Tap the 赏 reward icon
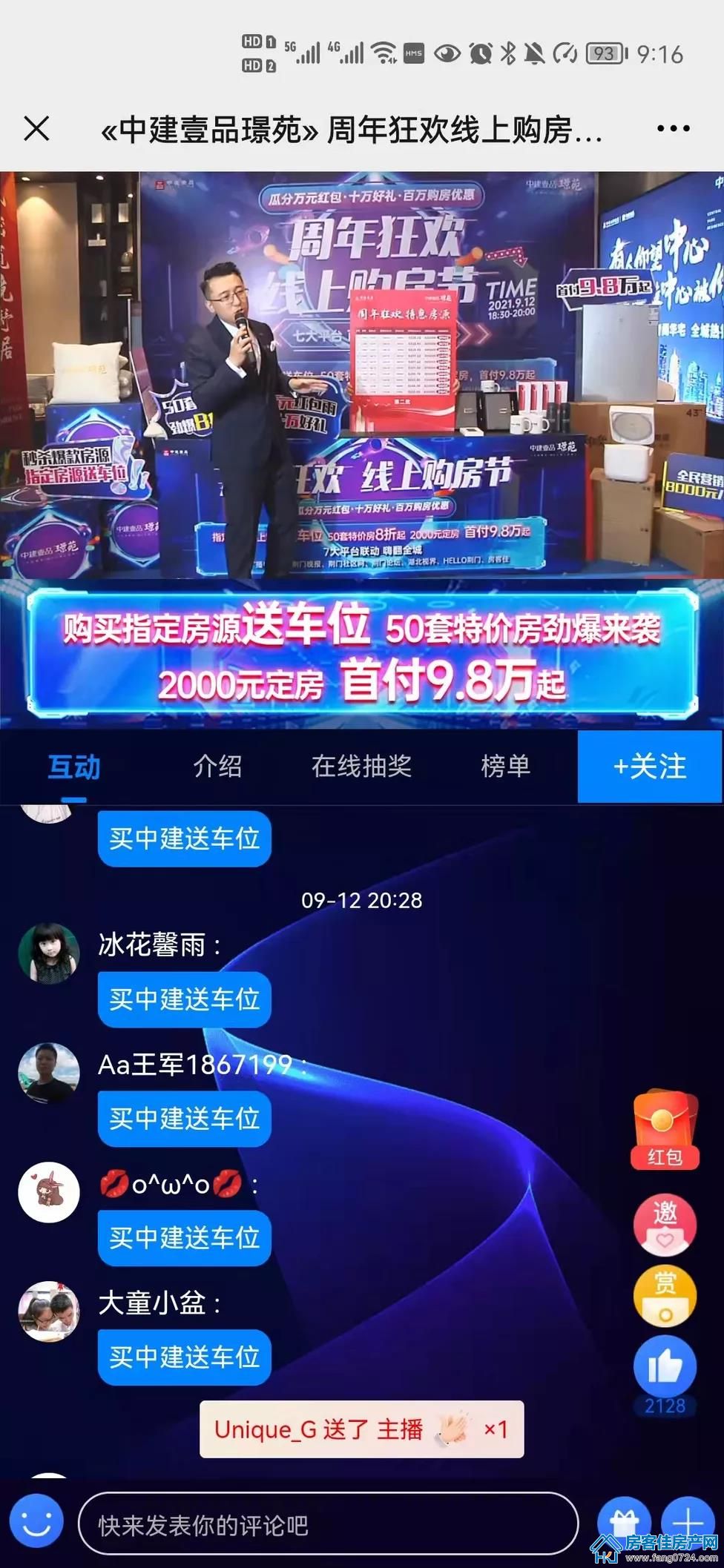Image resolution: width=724 pixels, height=1568 pixels. [665, 1297]
